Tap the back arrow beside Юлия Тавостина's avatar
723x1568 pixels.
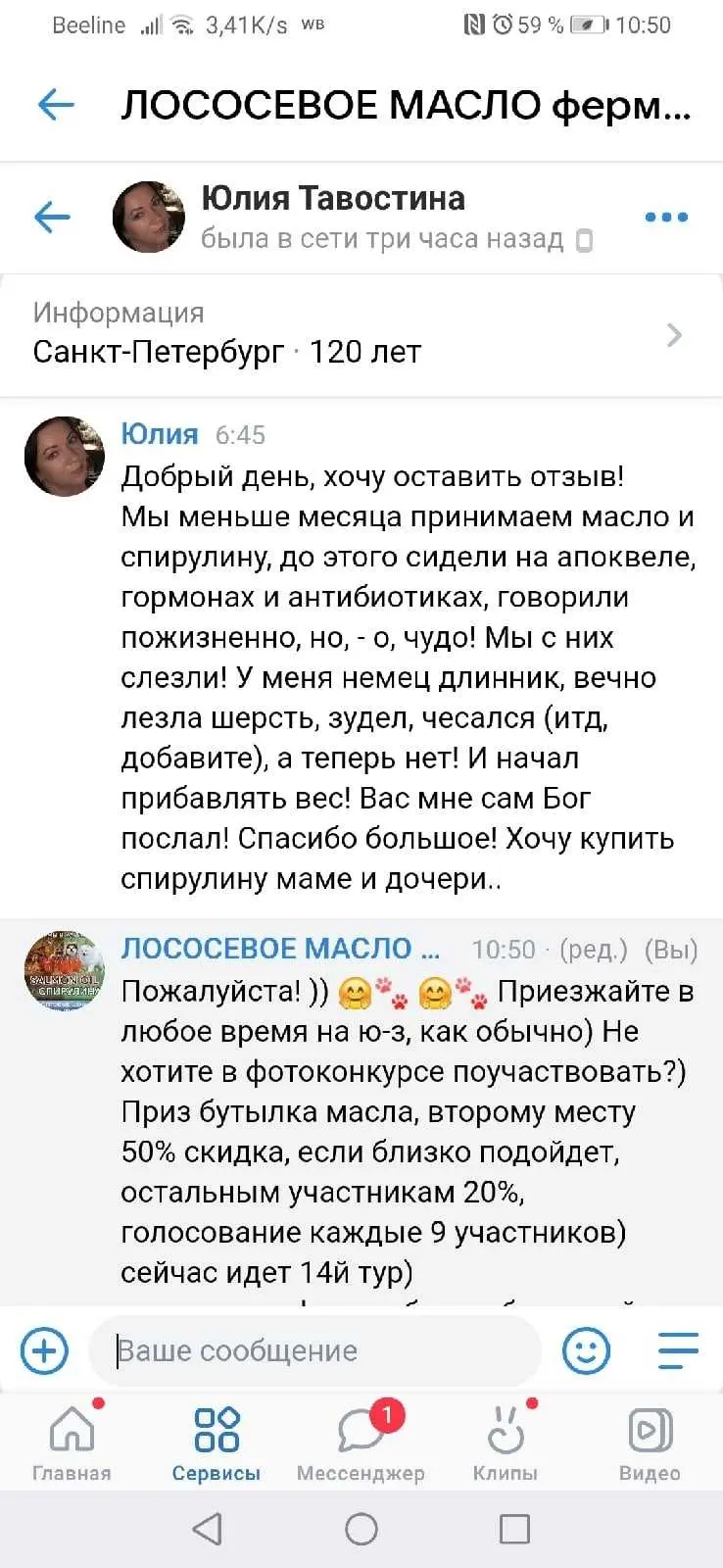pos(52,217)
